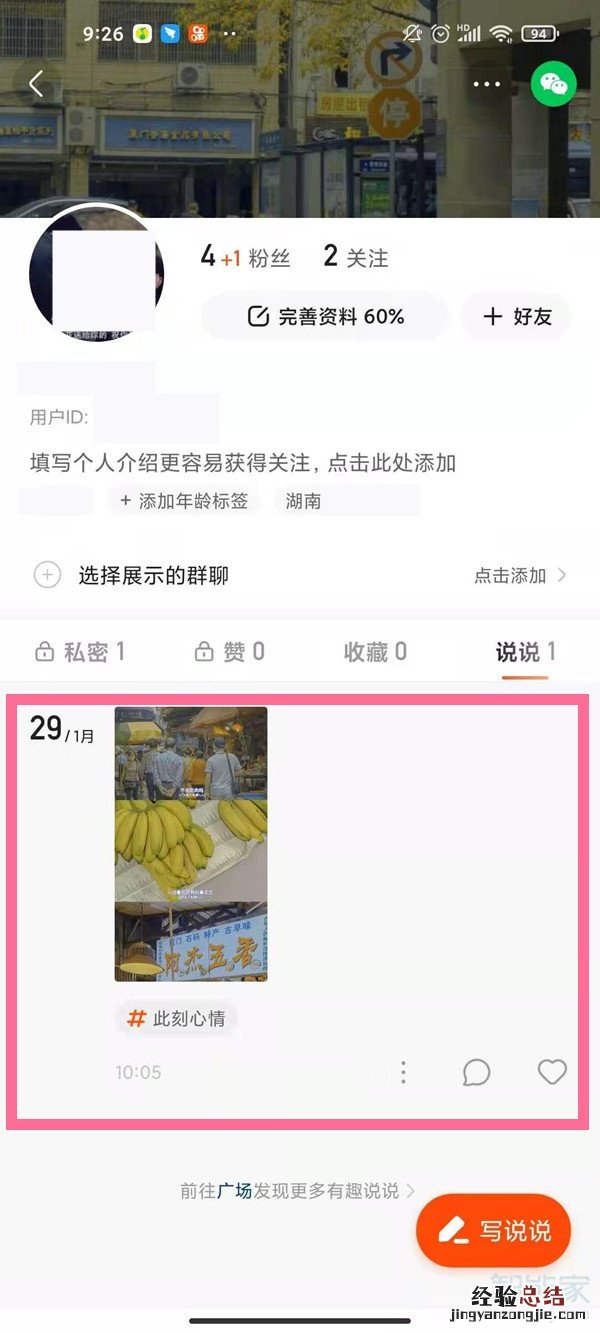
Task: Like the 29 January post
Action: (x=552, y=1072)
